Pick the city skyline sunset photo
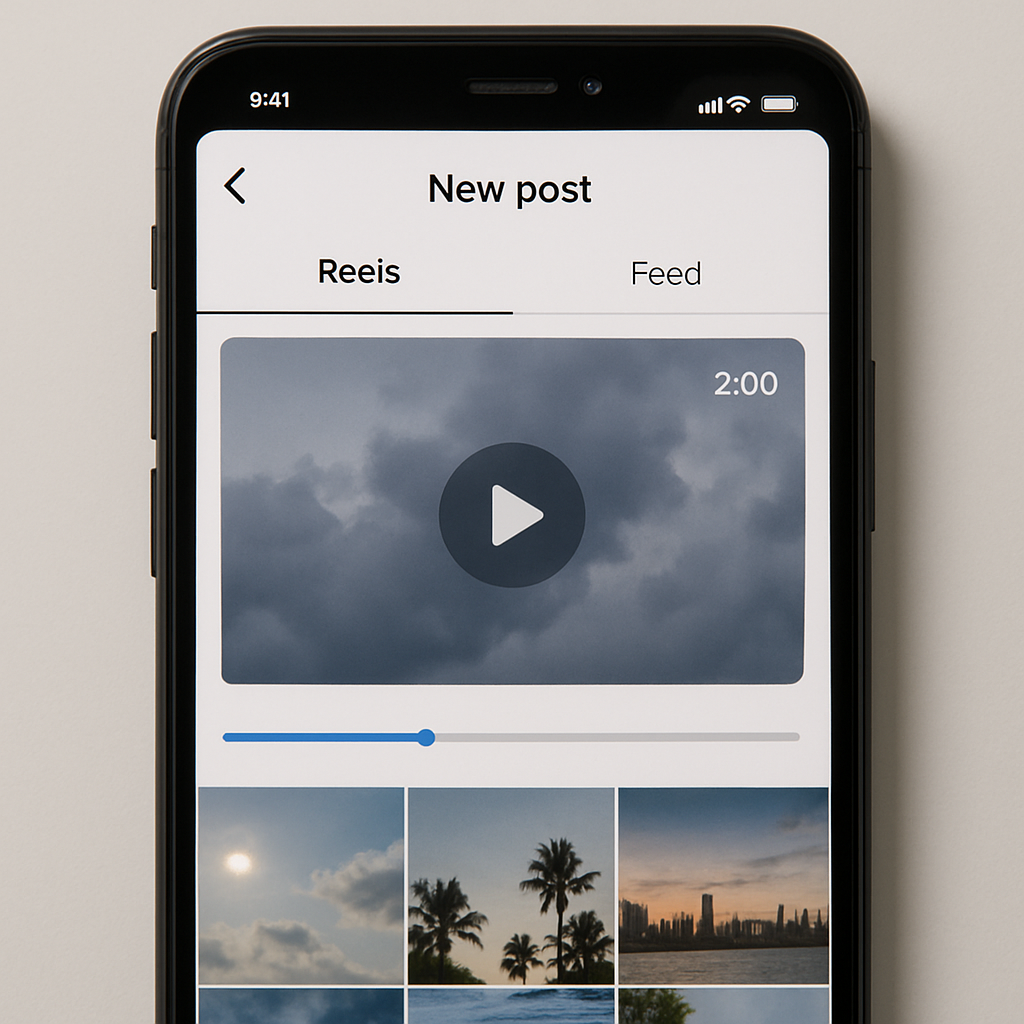Viewport: 1024px width, 1024px height. click(723, 885)
